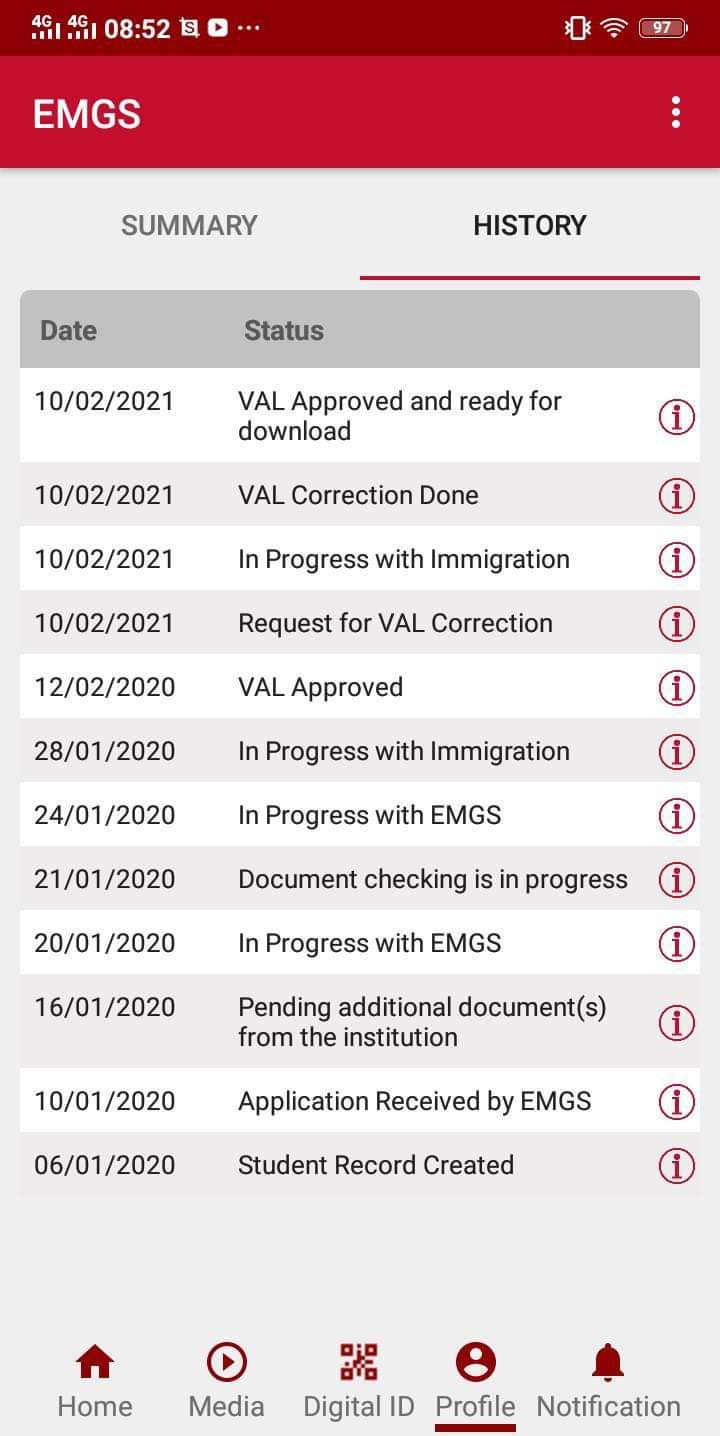View info for Application Received by EMGS
This screenshot has width=720, height=1436.
(x=677, y=1101)
